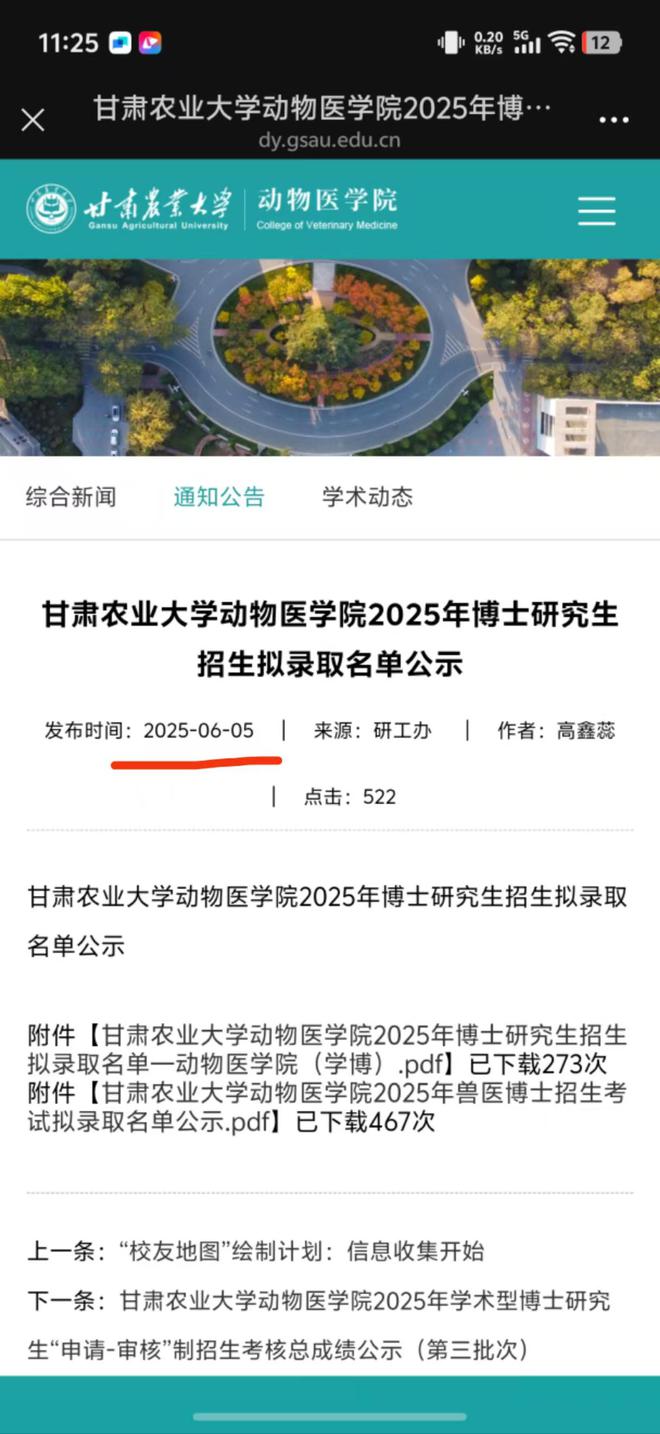
Task: Download the 学博 拟录取名单 PDF attachment
Action: click(x=330, y=1049)
